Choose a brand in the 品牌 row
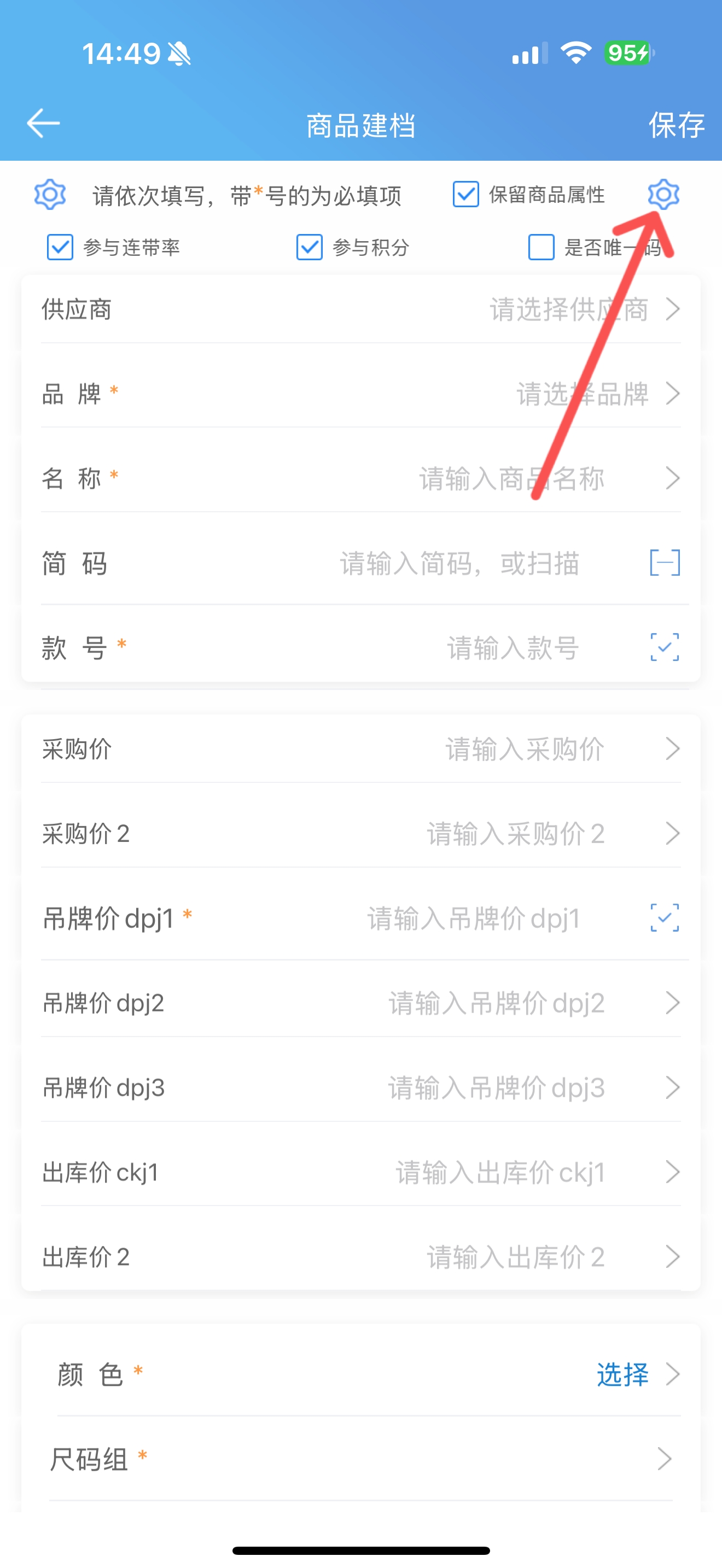 (x=361, y=394)
